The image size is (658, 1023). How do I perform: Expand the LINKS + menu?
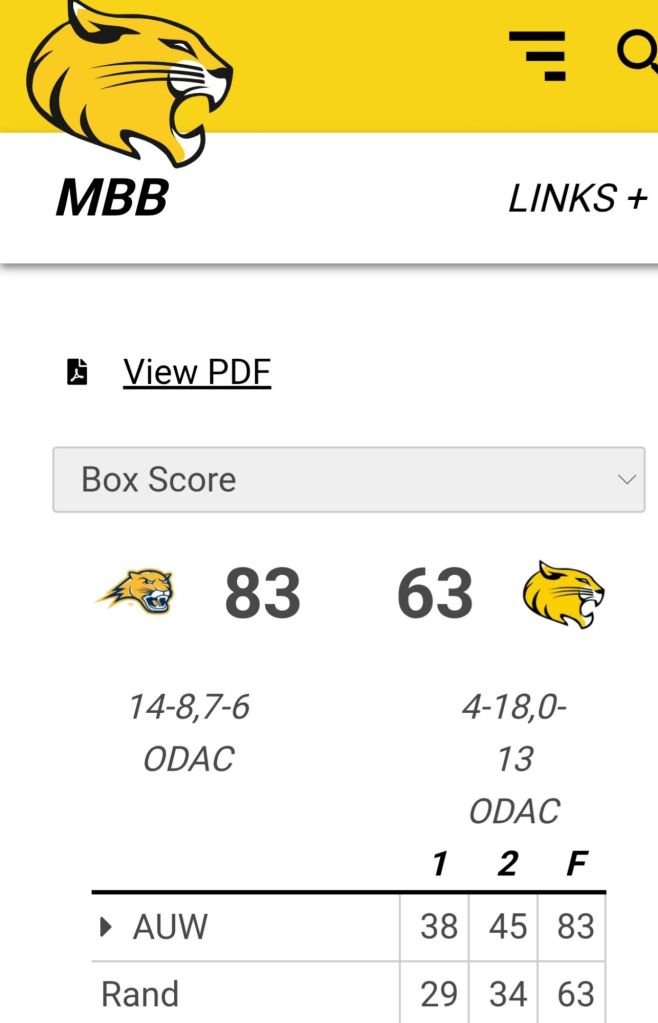pyautogui.click(x=577, y=199)
